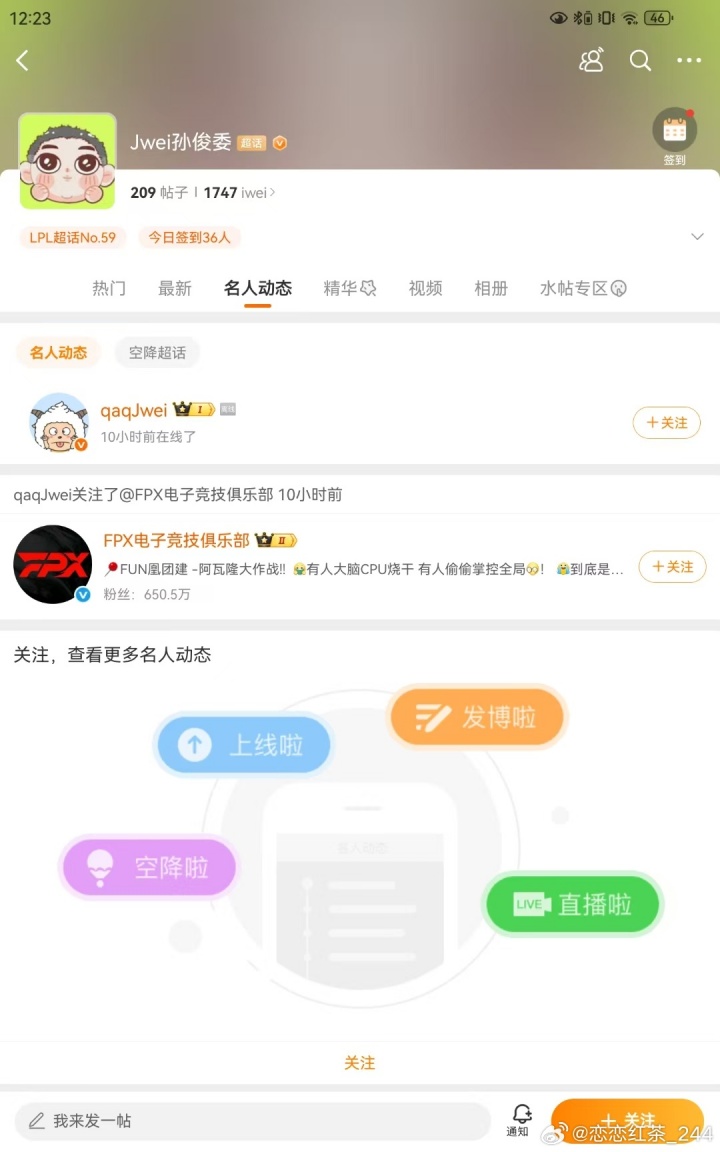Open the LPL超话No.59 ranking chip
The height and width of the screenshot is (1152, 720).
coord(72,238)
